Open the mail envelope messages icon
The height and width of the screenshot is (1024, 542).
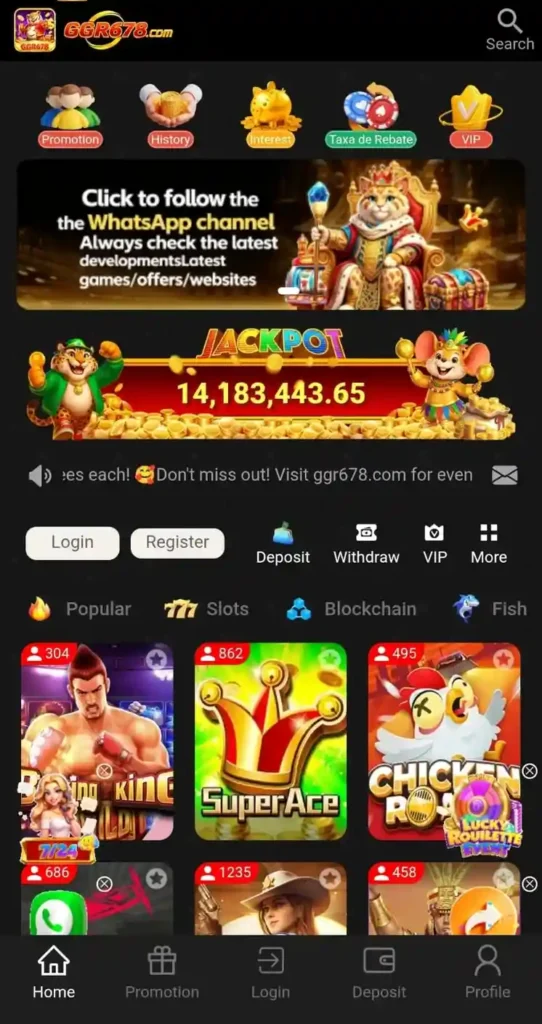[505, 475]
